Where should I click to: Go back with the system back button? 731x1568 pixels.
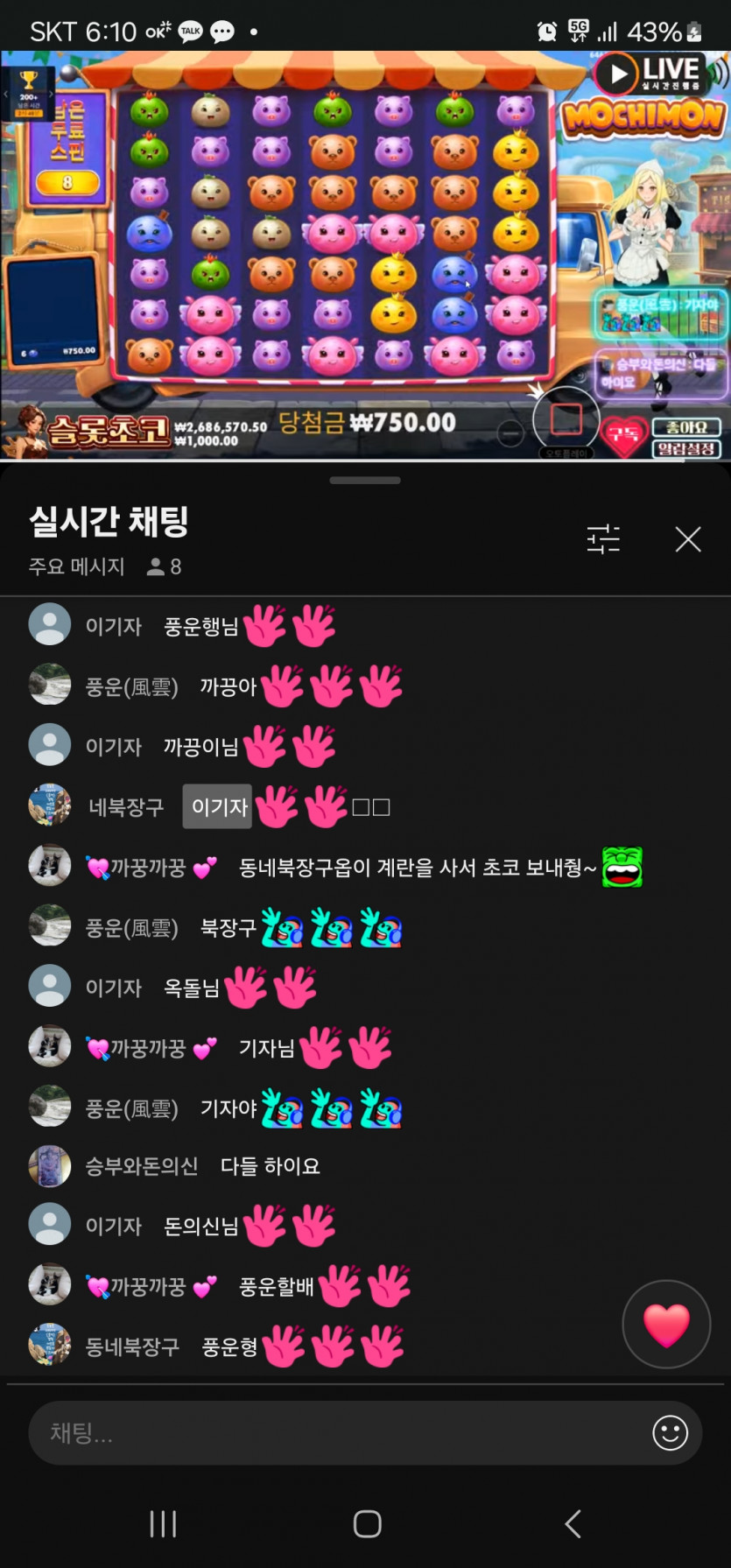coord(573,1523)
